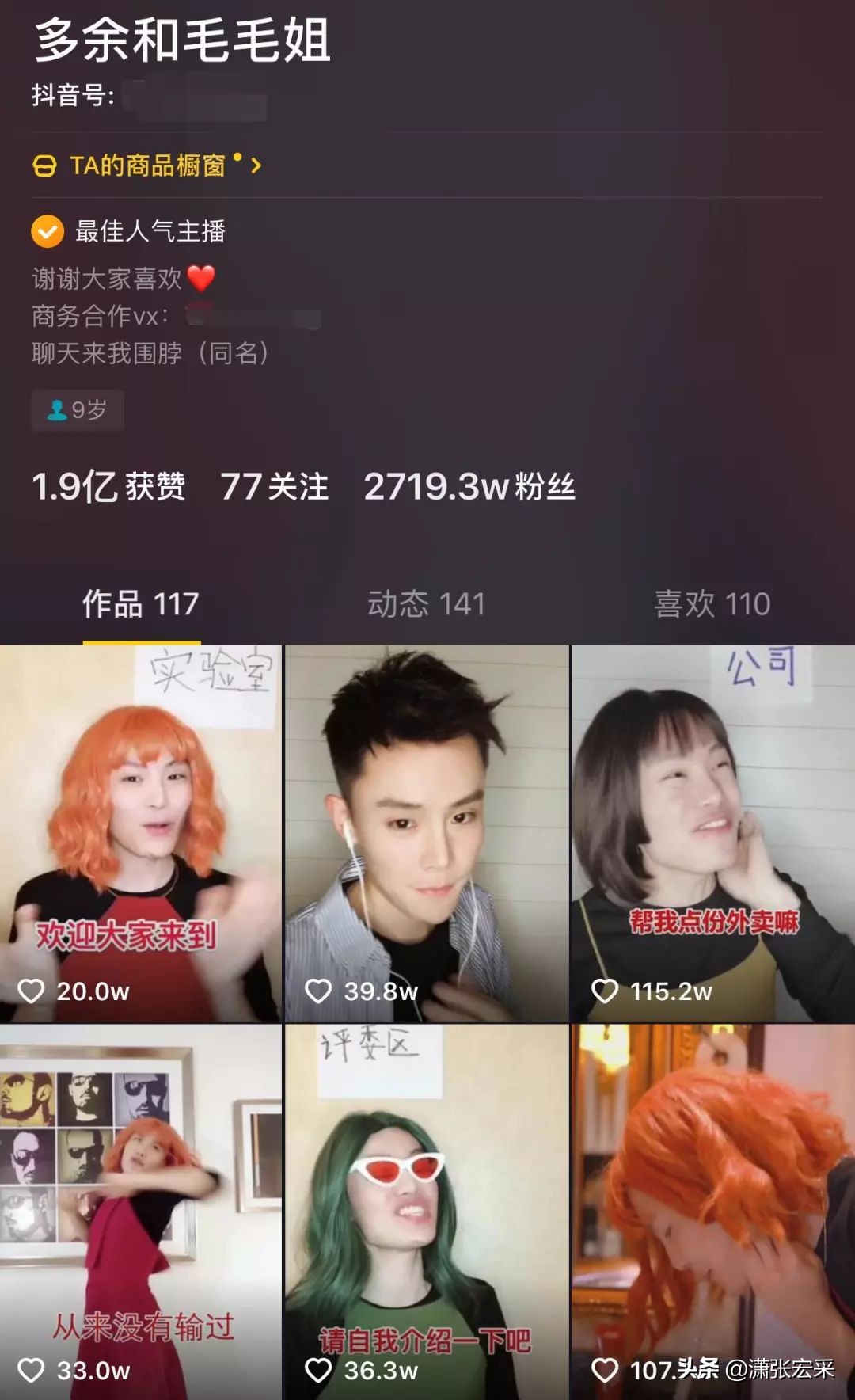Click the heart icon showing 39.8w likes
The width and height of the screenshot is (855, 1400).
click(320, 989)
